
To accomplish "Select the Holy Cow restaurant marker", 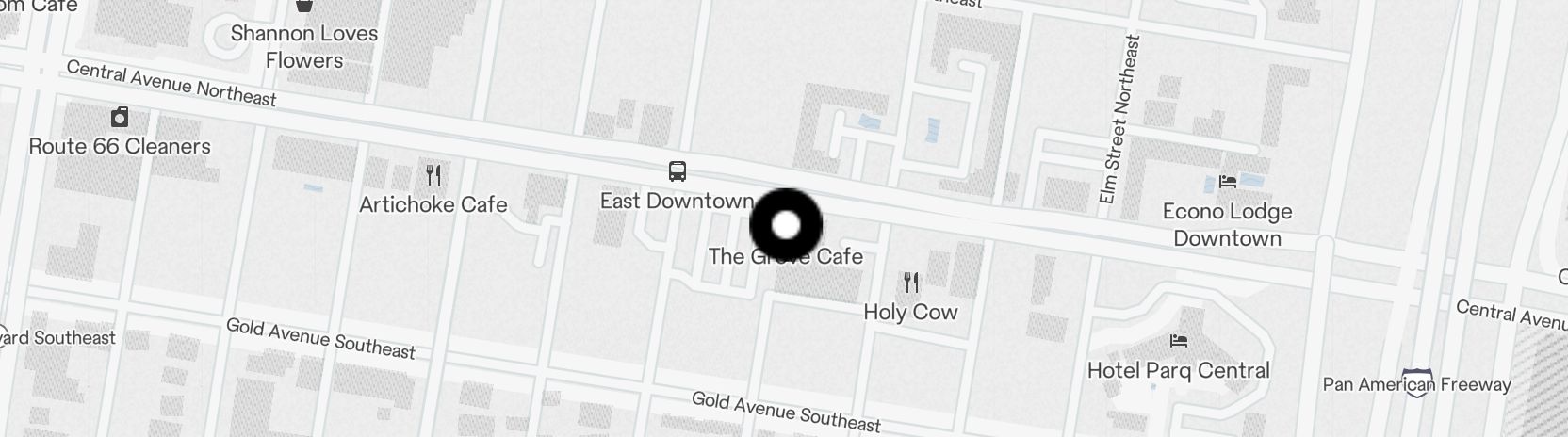I will point(911,283).
